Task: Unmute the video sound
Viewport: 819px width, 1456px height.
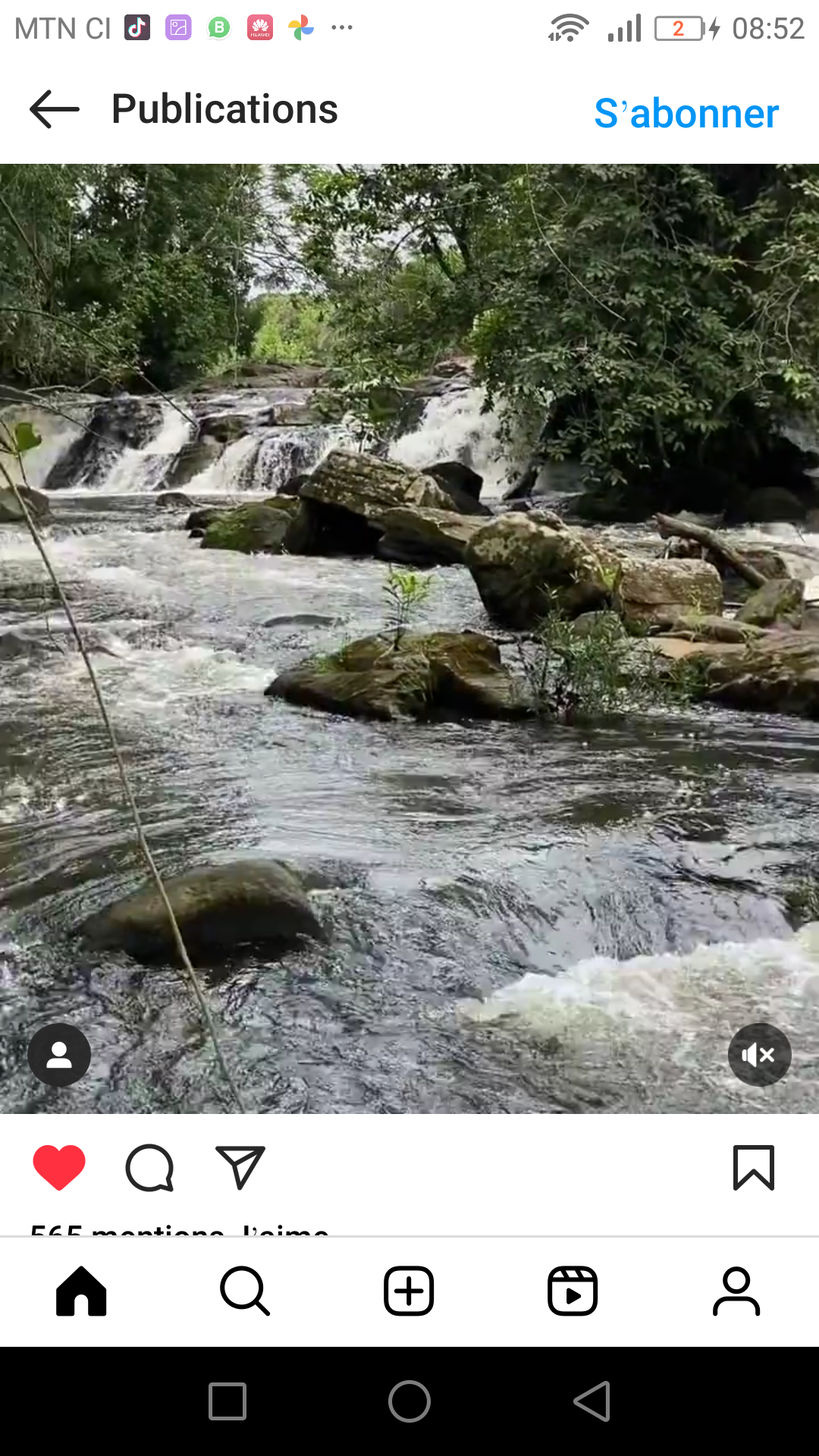Action: 759,1055
